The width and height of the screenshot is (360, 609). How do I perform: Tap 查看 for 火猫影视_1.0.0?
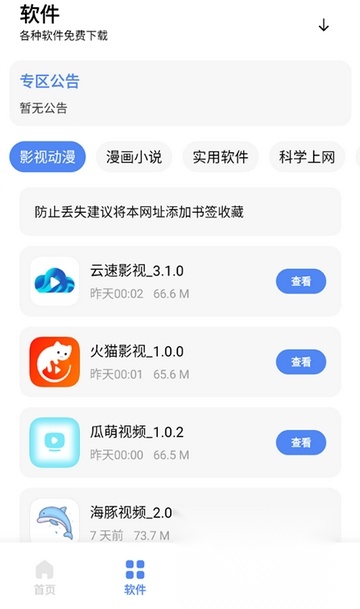pyautogui.click(x=301, y=362)
